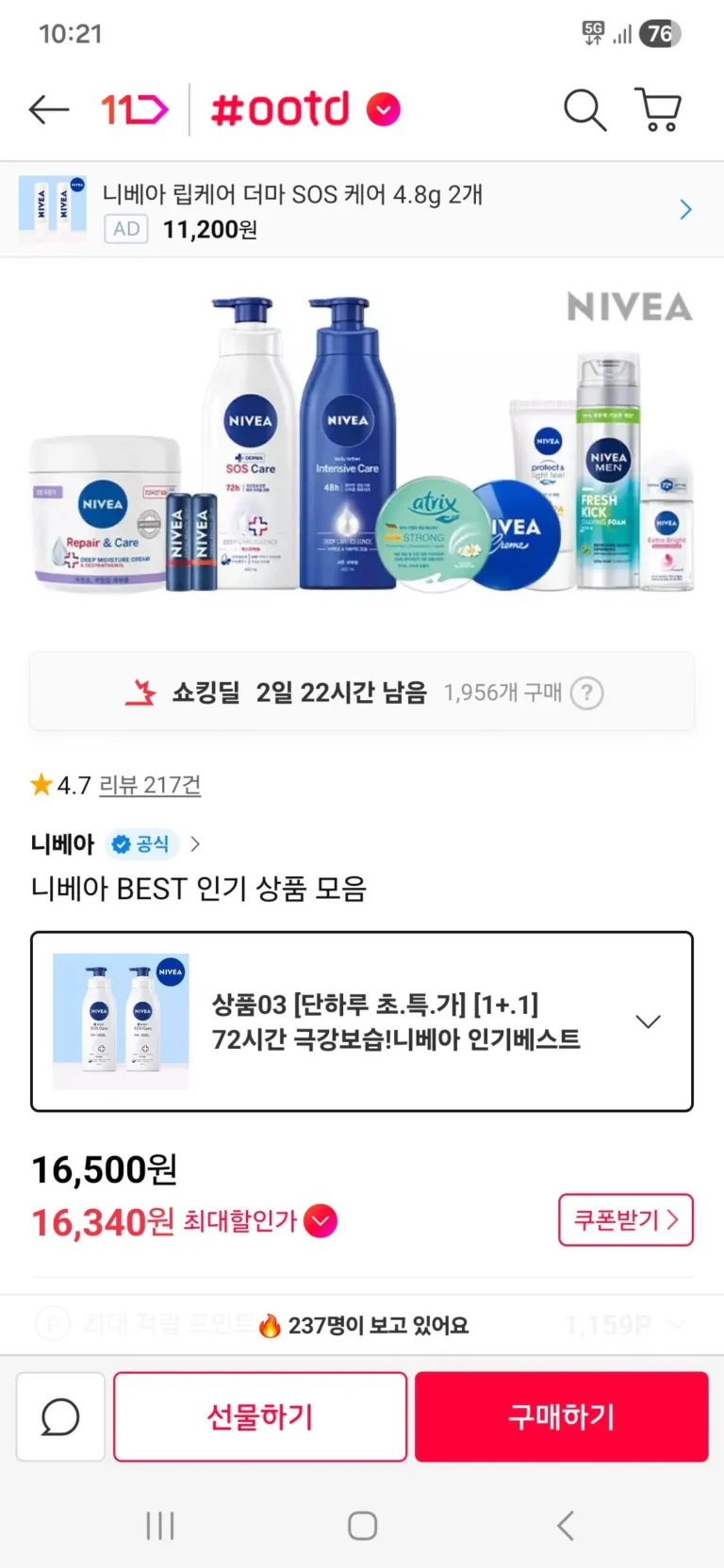Image resolution: width=724 pixels, height=1568 pixels.
Task: Open 리뷰 217건 reviews link
Action: [x=150, y=785]
